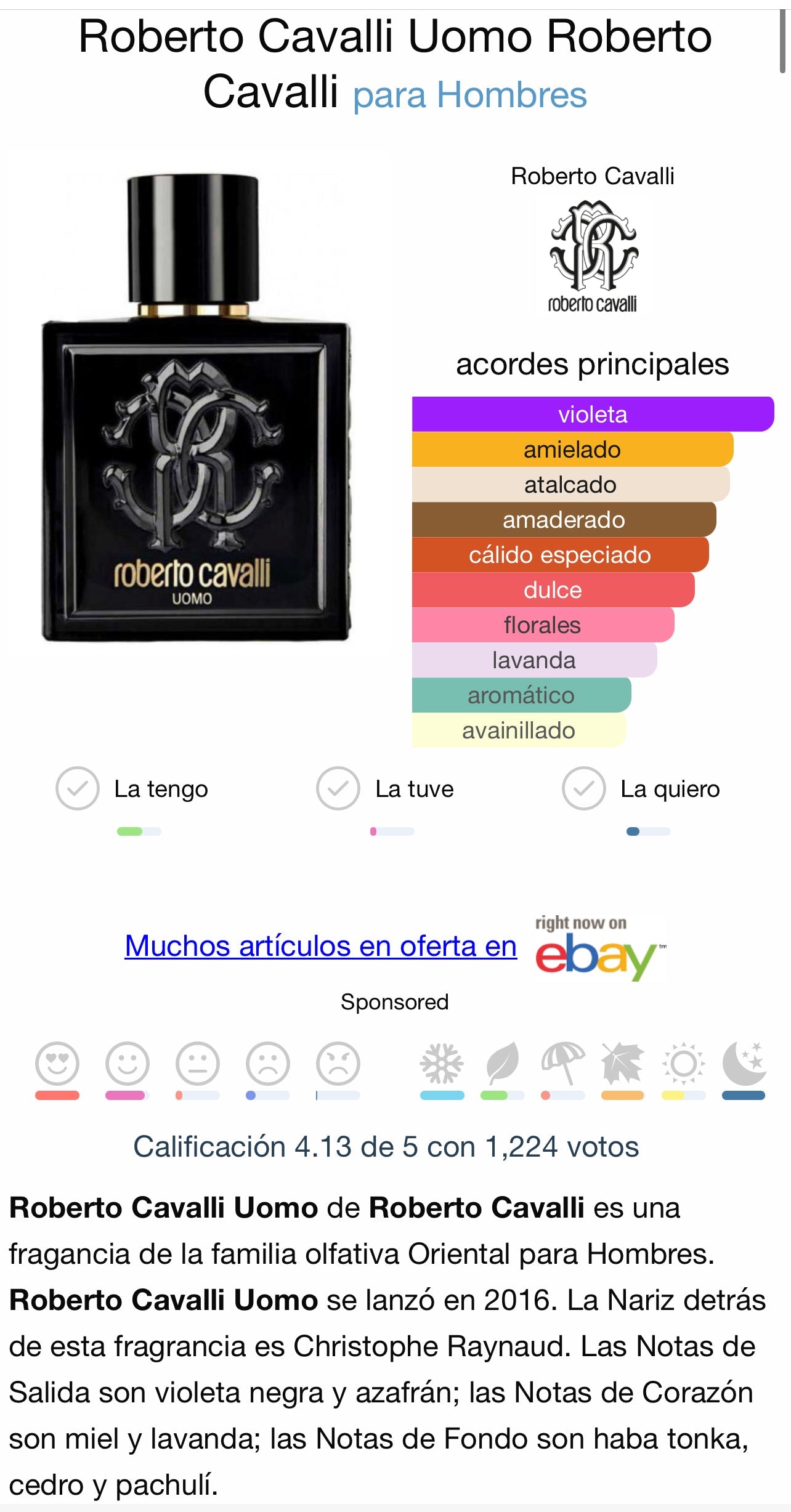Vote night with the moon icon
Screen dimensions: 791x1512
click(744, 1064)
